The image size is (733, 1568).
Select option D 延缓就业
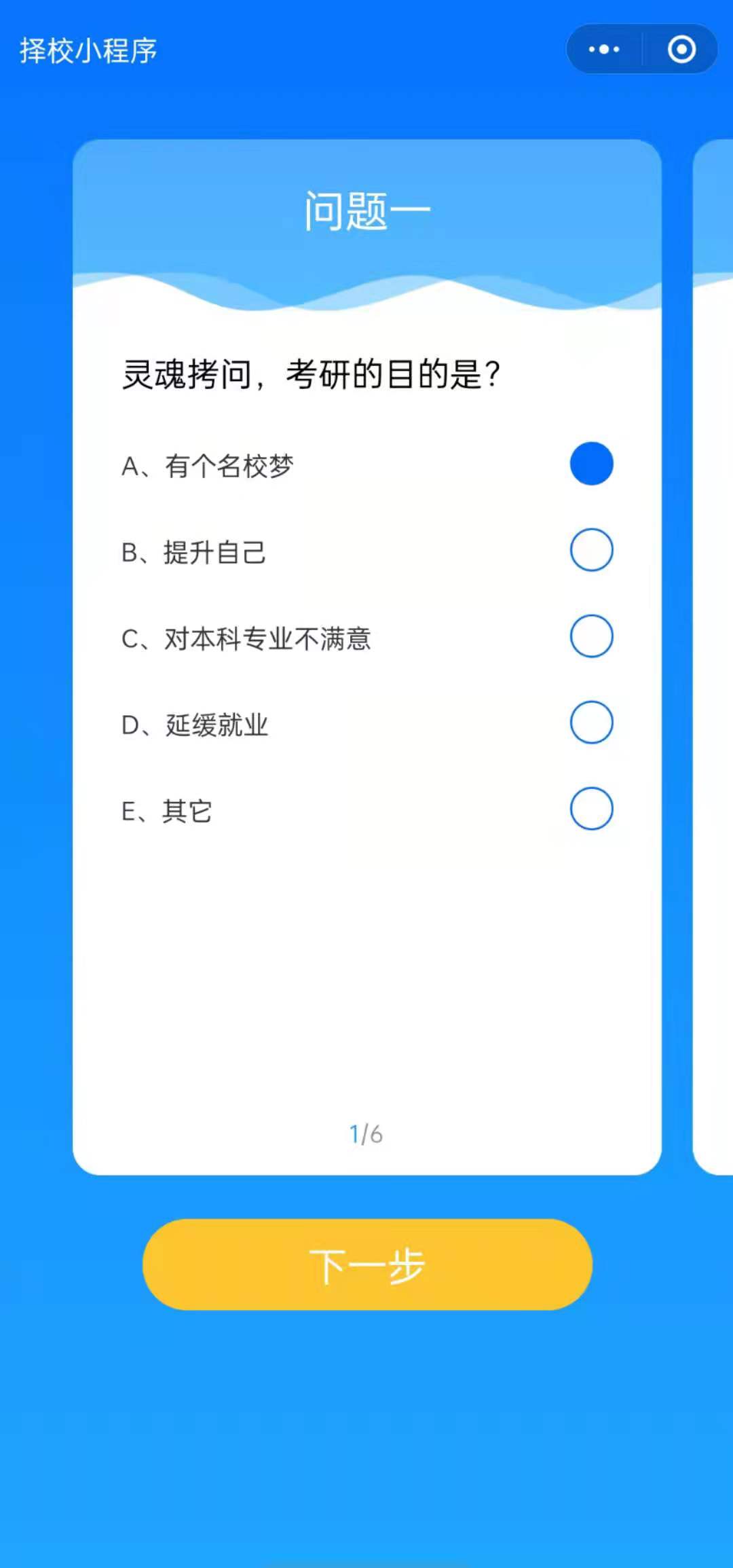pos(591,723)
